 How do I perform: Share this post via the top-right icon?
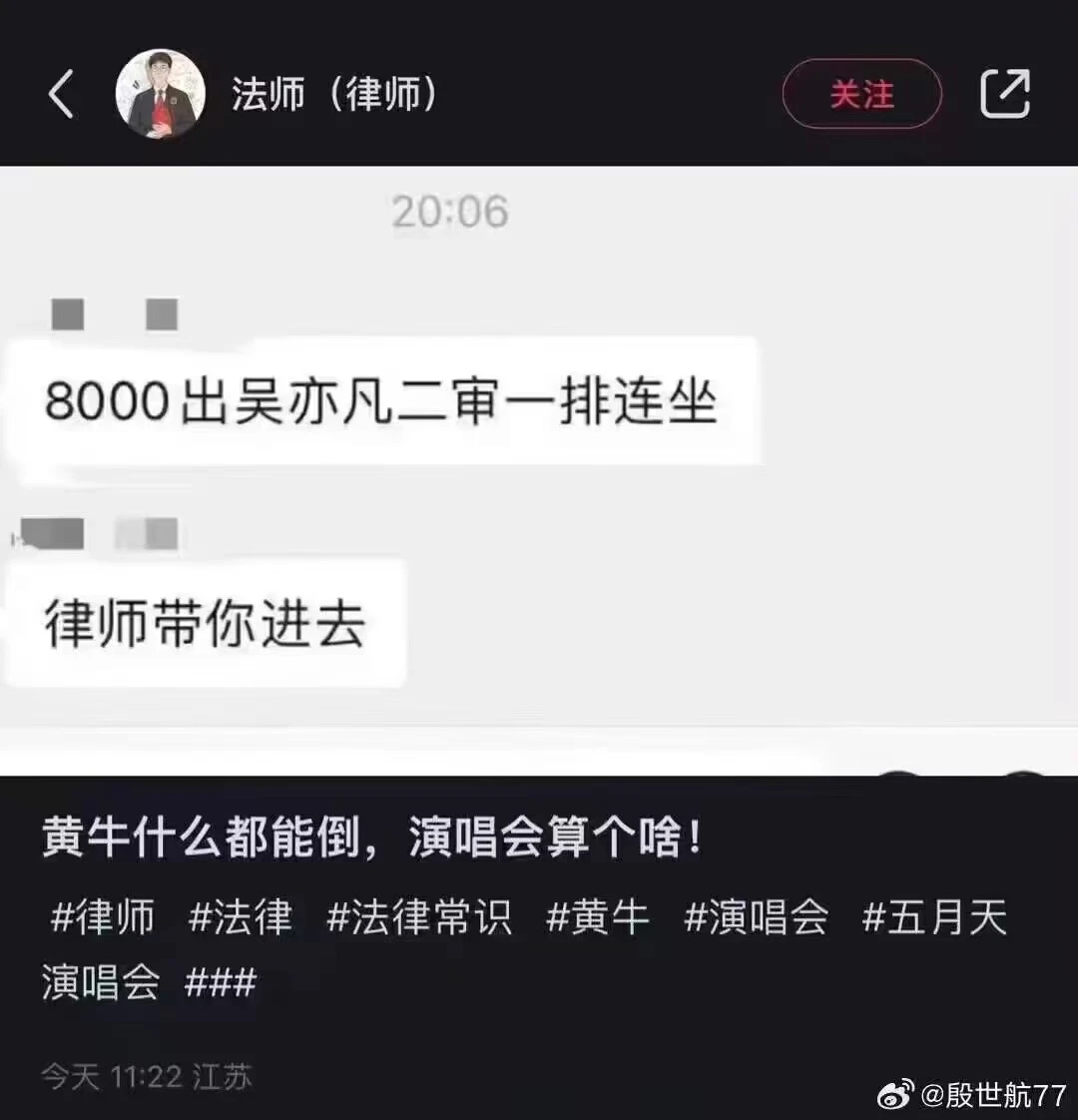1004,95
